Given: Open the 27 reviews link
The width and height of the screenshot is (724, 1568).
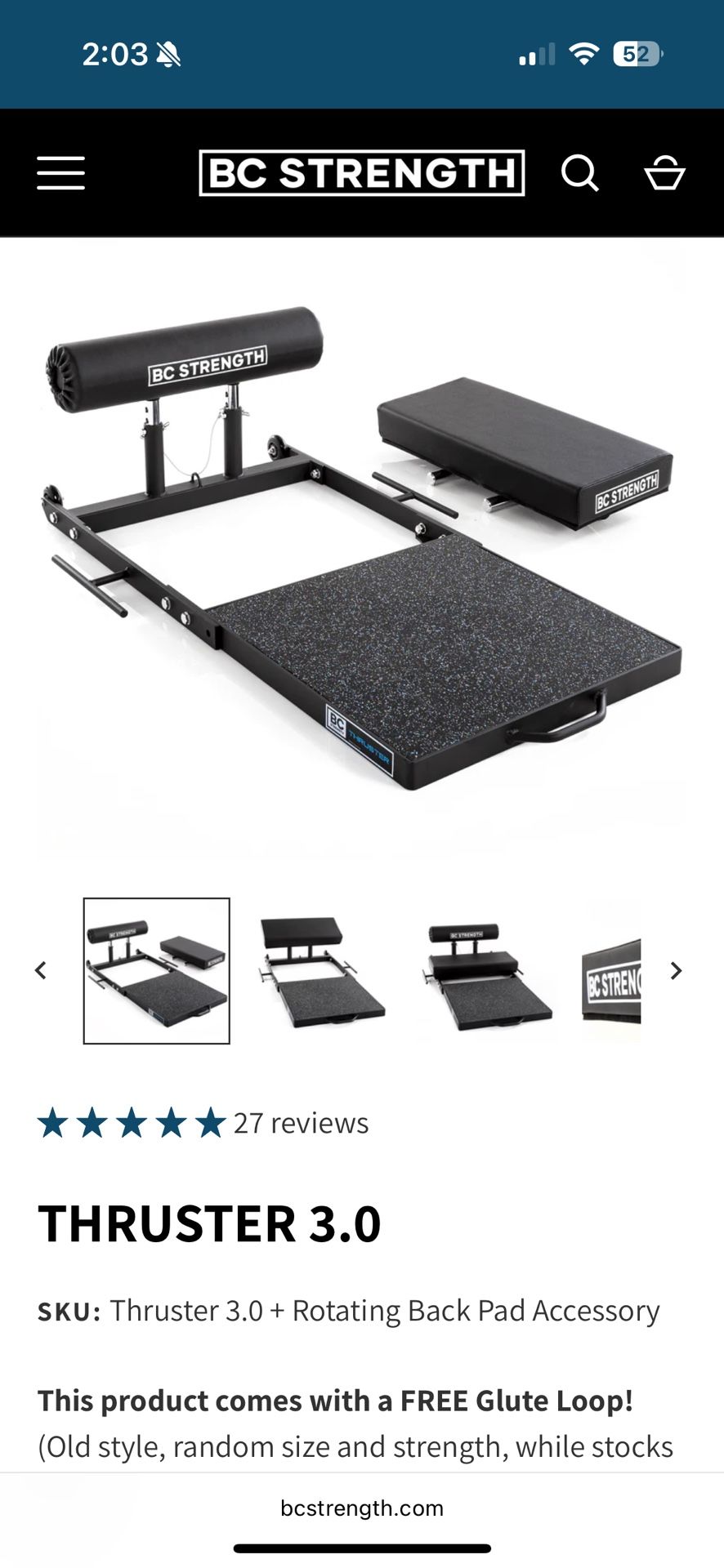Looking at the screenshot, I should pos(301,1123).
